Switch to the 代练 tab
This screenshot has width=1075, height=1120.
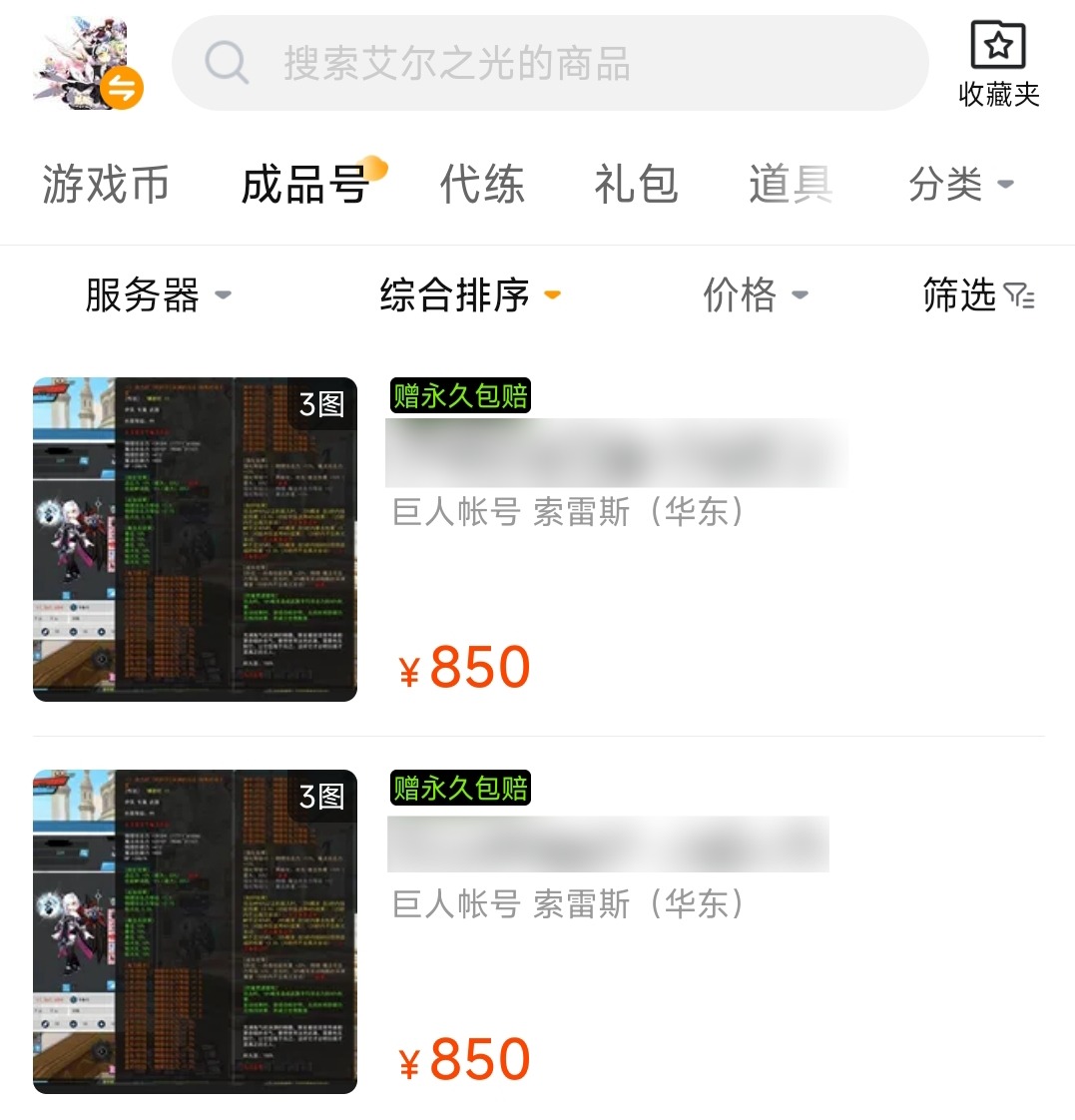tap(482, 185)
